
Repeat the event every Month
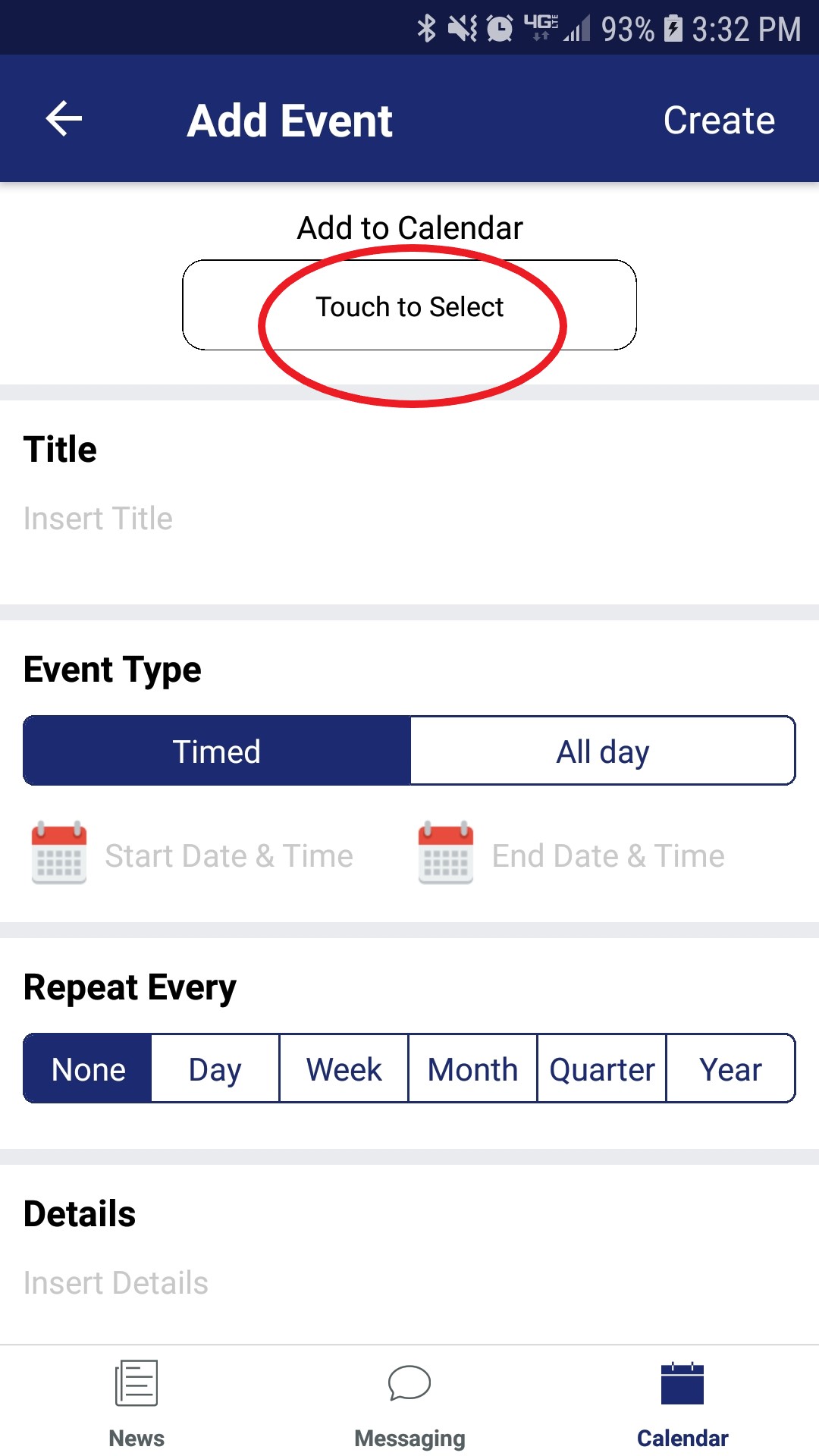pyautogui.click(x=472, y=1069)
